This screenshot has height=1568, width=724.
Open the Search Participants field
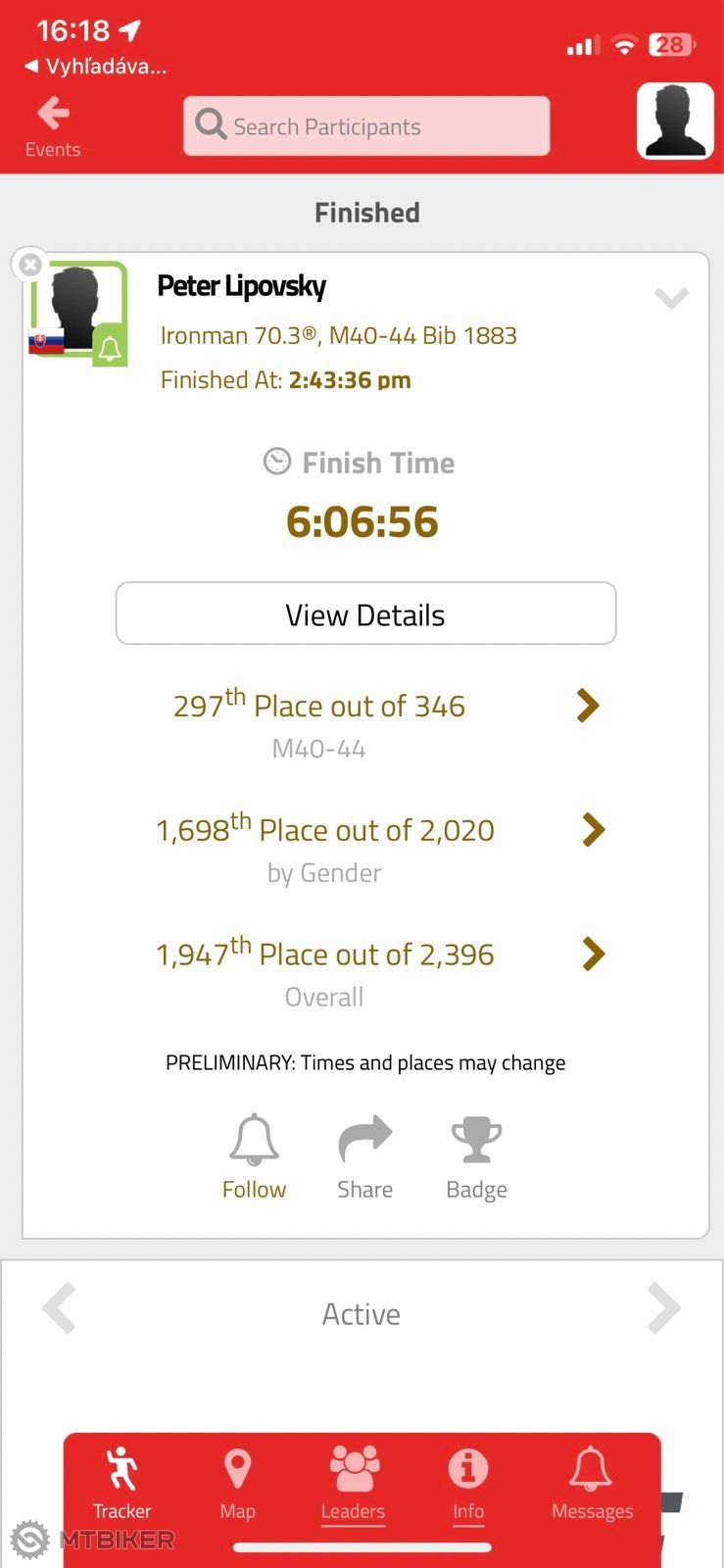click(x=366, y=126)
